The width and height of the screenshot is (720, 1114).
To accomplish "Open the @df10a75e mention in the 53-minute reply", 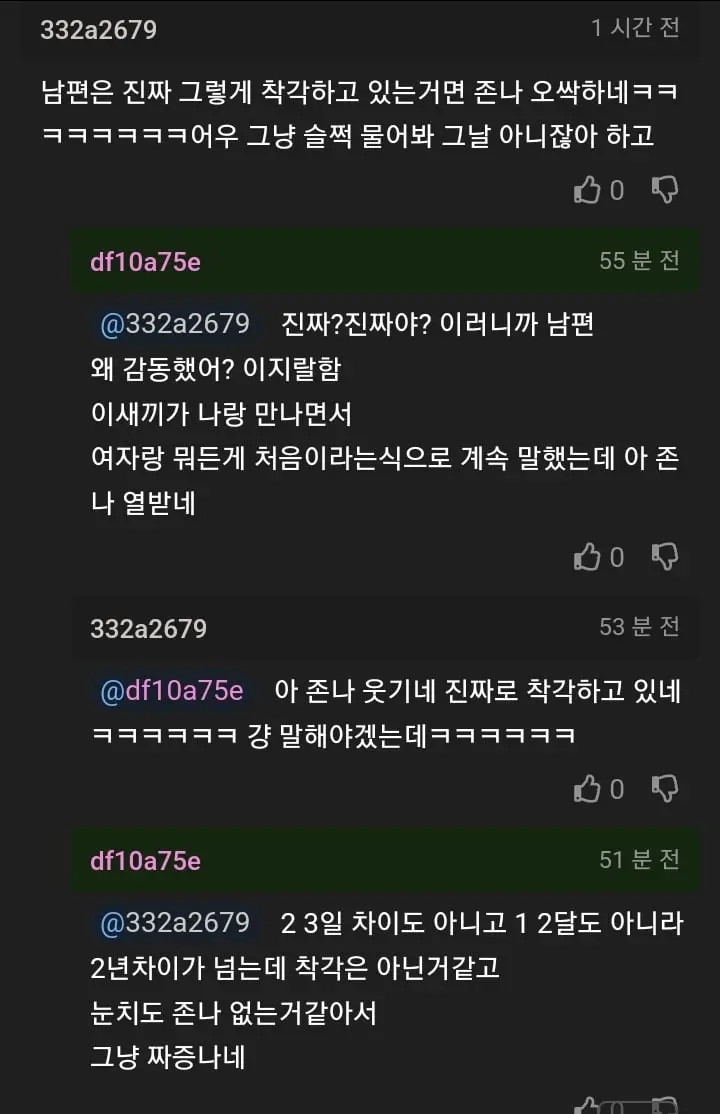I will click(x=172, y=691).
